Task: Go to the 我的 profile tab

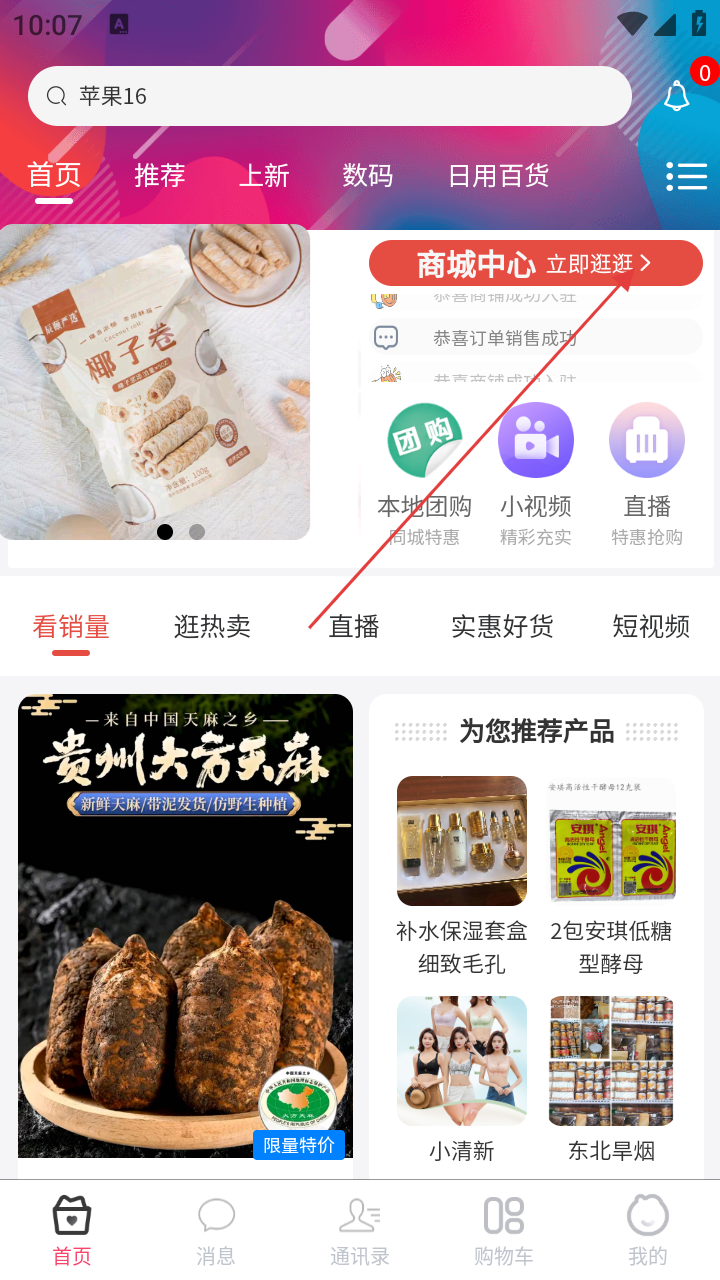Action: (x=647, y=1230)
